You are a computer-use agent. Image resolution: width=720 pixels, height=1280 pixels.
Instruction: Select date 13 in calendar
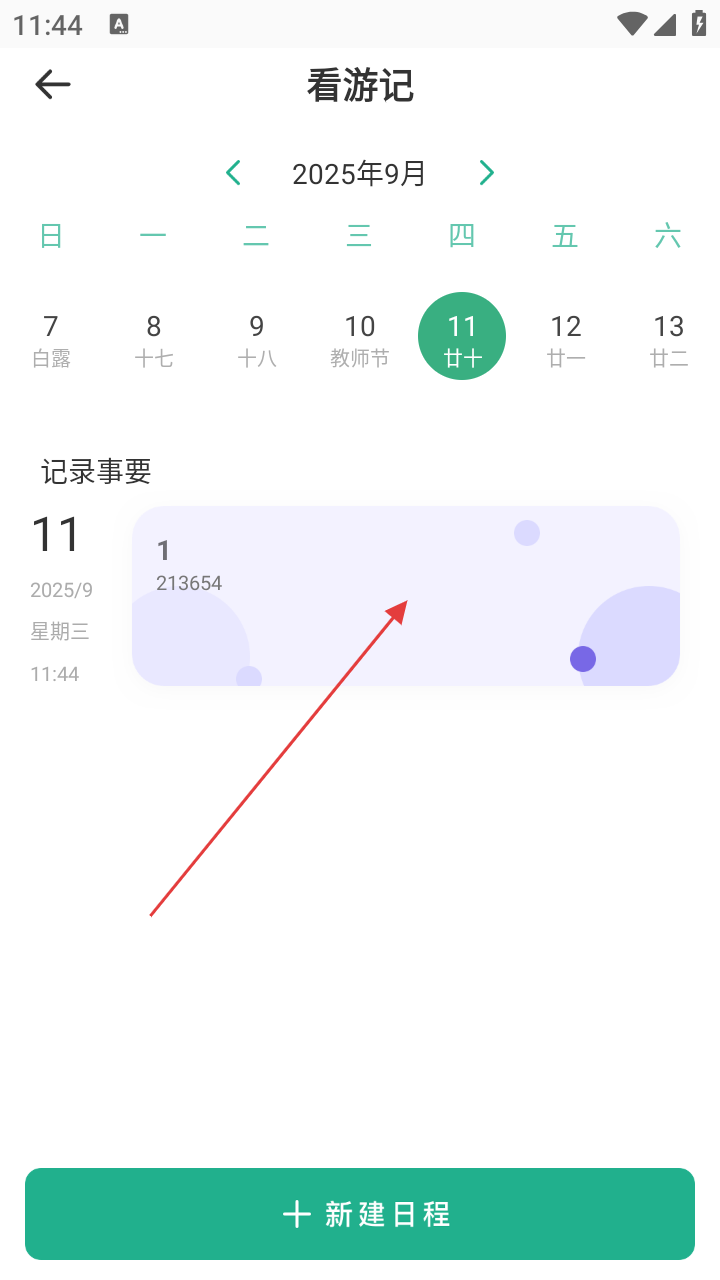[x=668, y=339]
